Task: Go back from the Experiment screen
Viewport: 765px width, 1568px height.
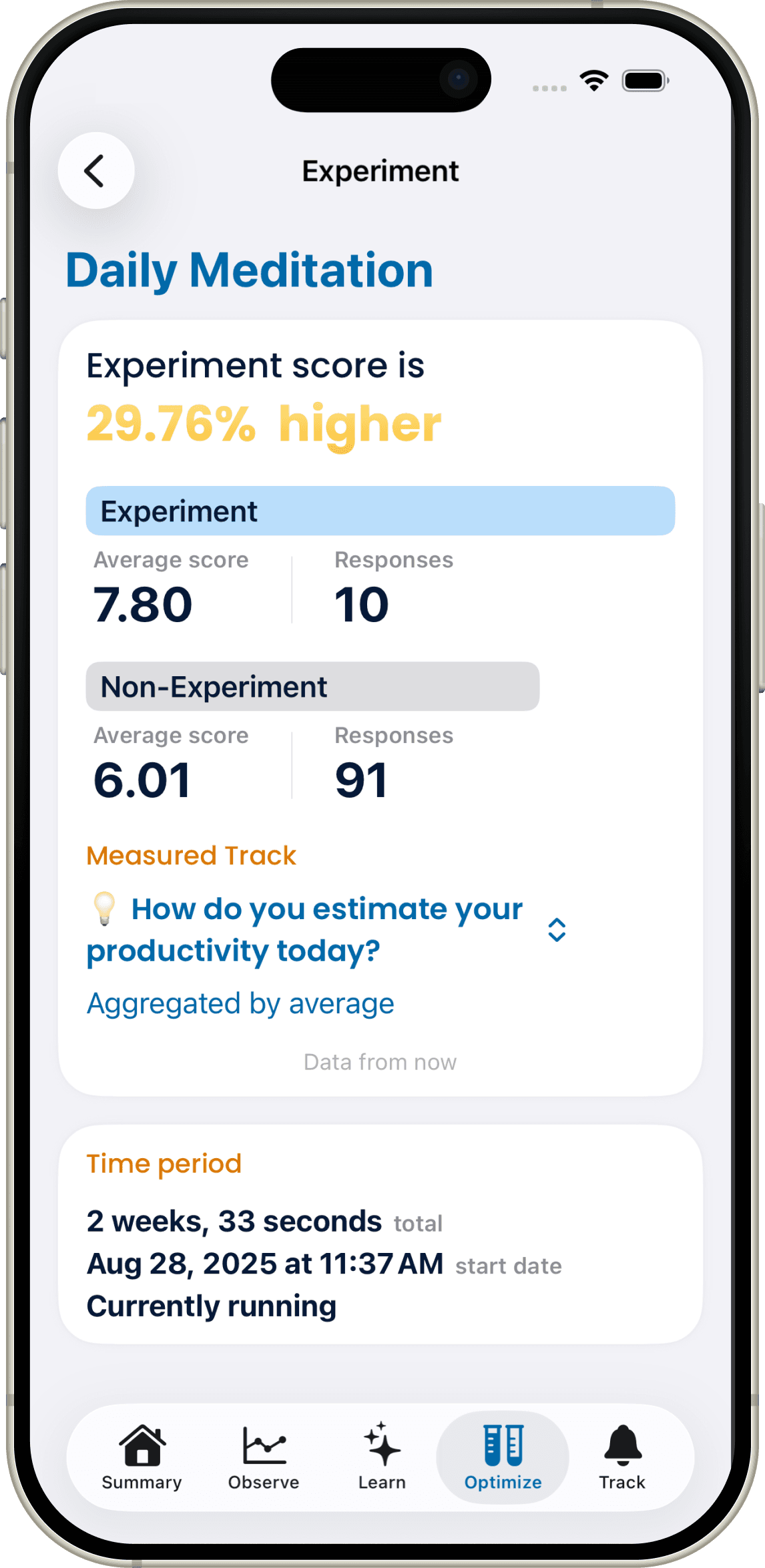Action: point(95,171)
